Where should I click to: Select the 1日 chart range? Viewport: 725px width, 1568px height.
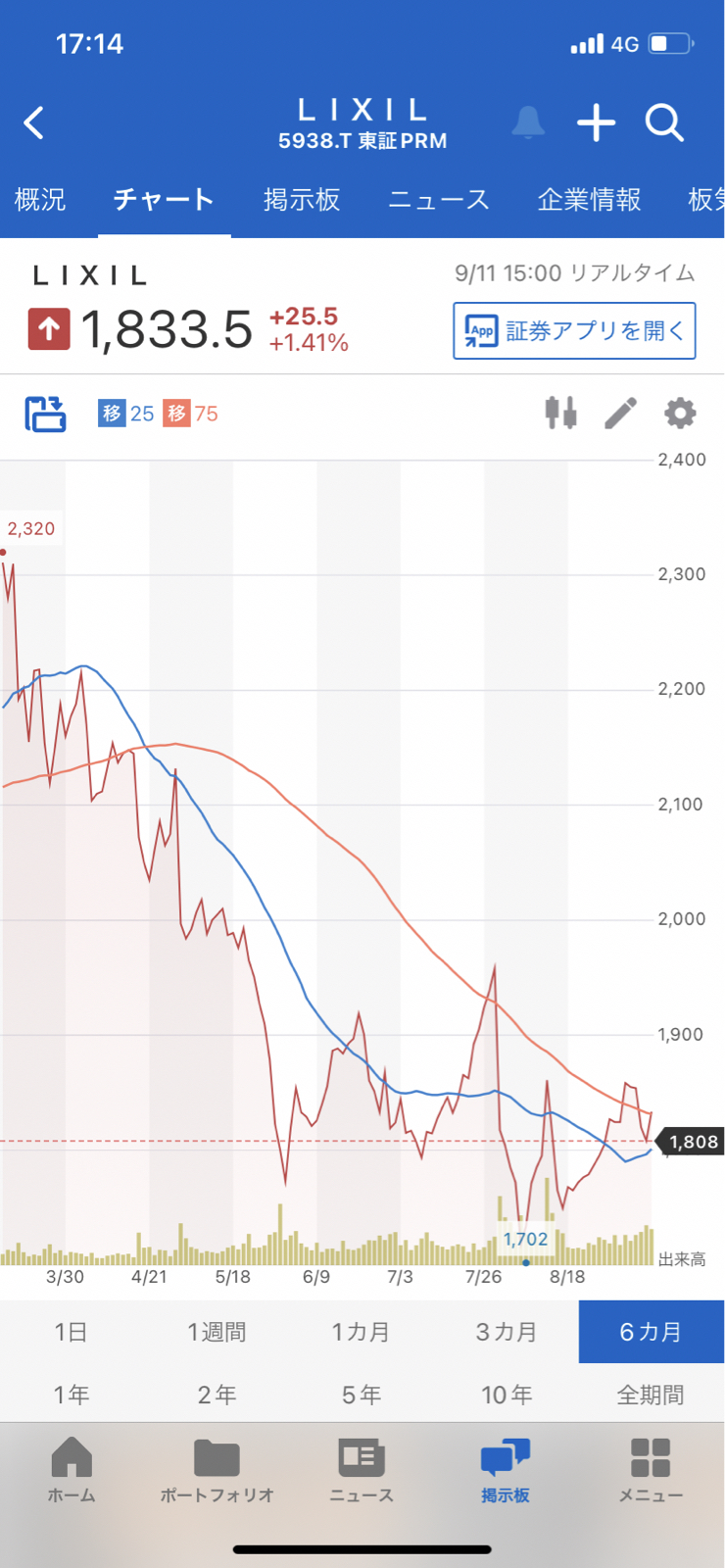(x=71, y=1332)
